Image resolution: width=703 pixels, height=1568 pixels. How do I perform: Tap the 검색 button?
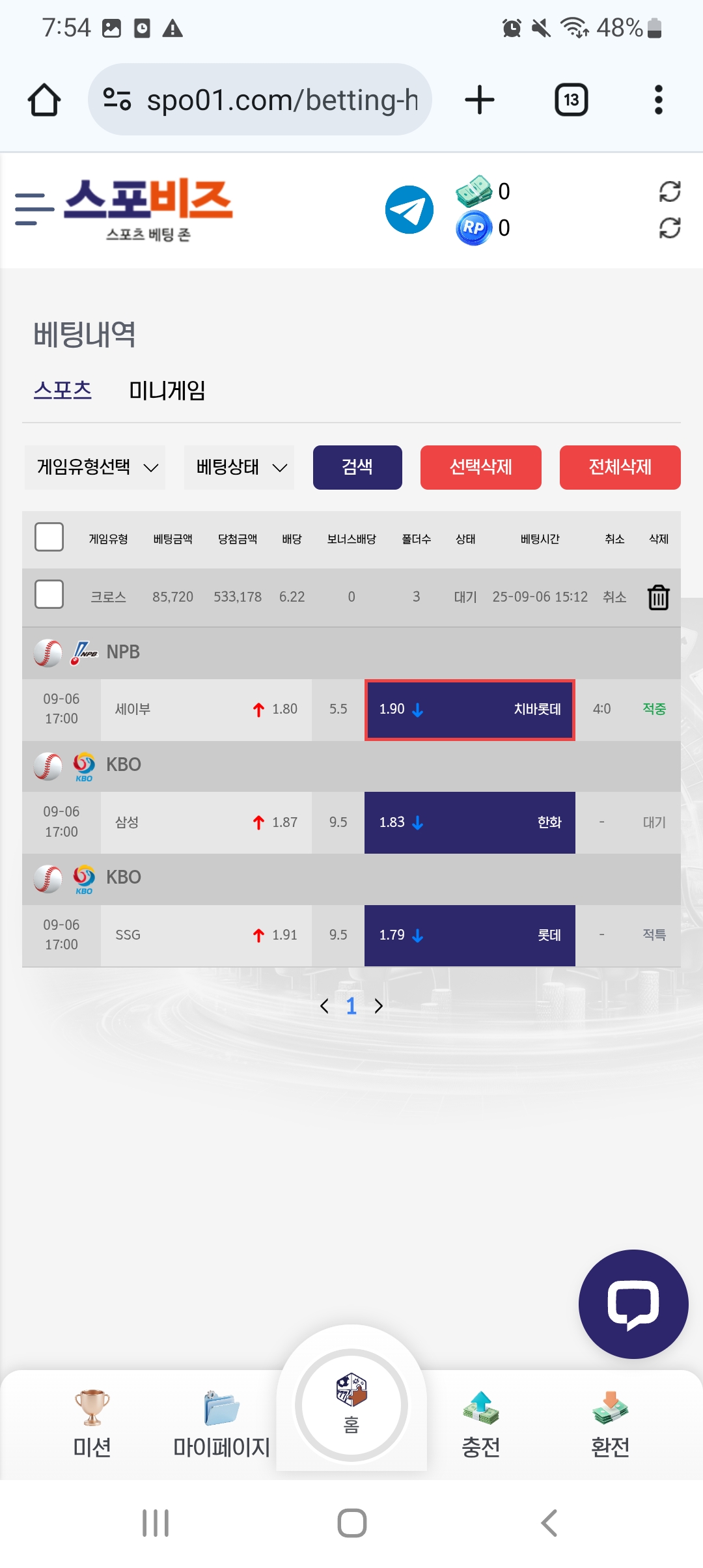pyautogui.click(x=357, y=468)
